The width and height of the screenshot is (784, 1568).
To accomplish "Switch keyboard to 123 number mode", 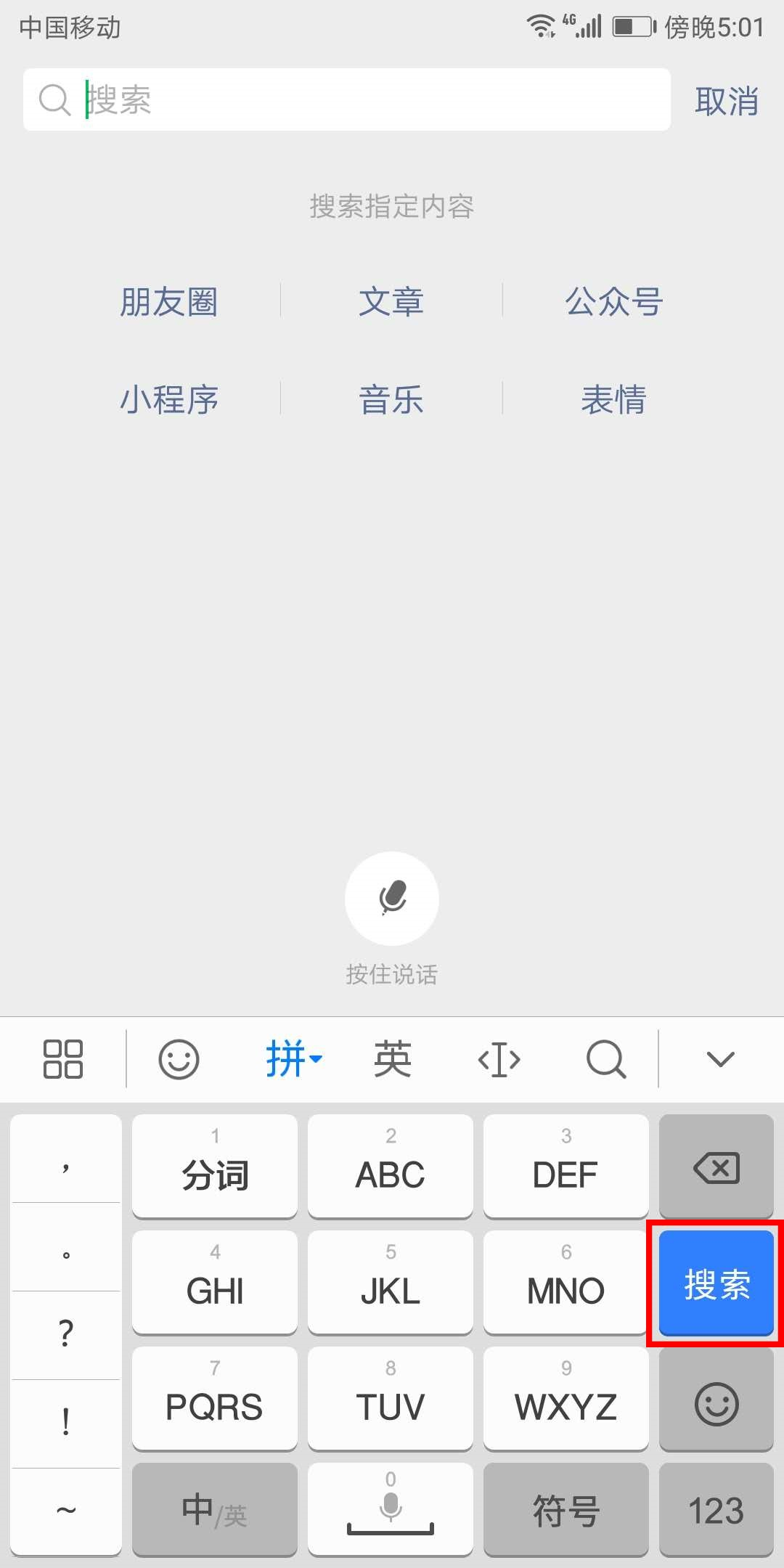I will (716, 1511).
